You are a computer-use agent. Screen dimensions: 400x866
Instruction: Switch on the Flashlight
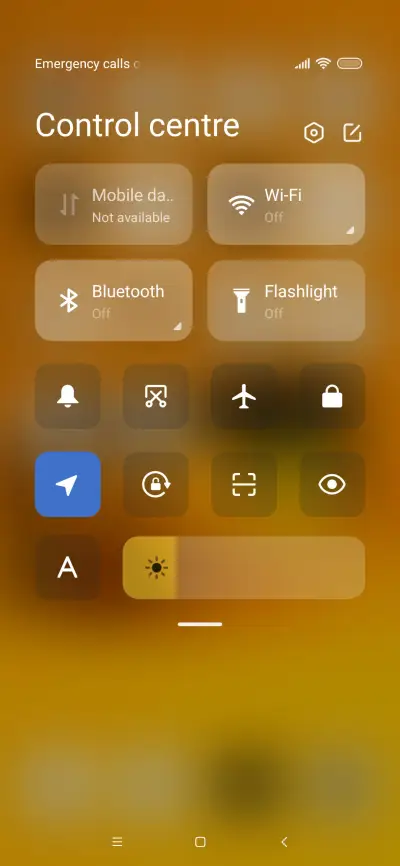coord(286,300)
